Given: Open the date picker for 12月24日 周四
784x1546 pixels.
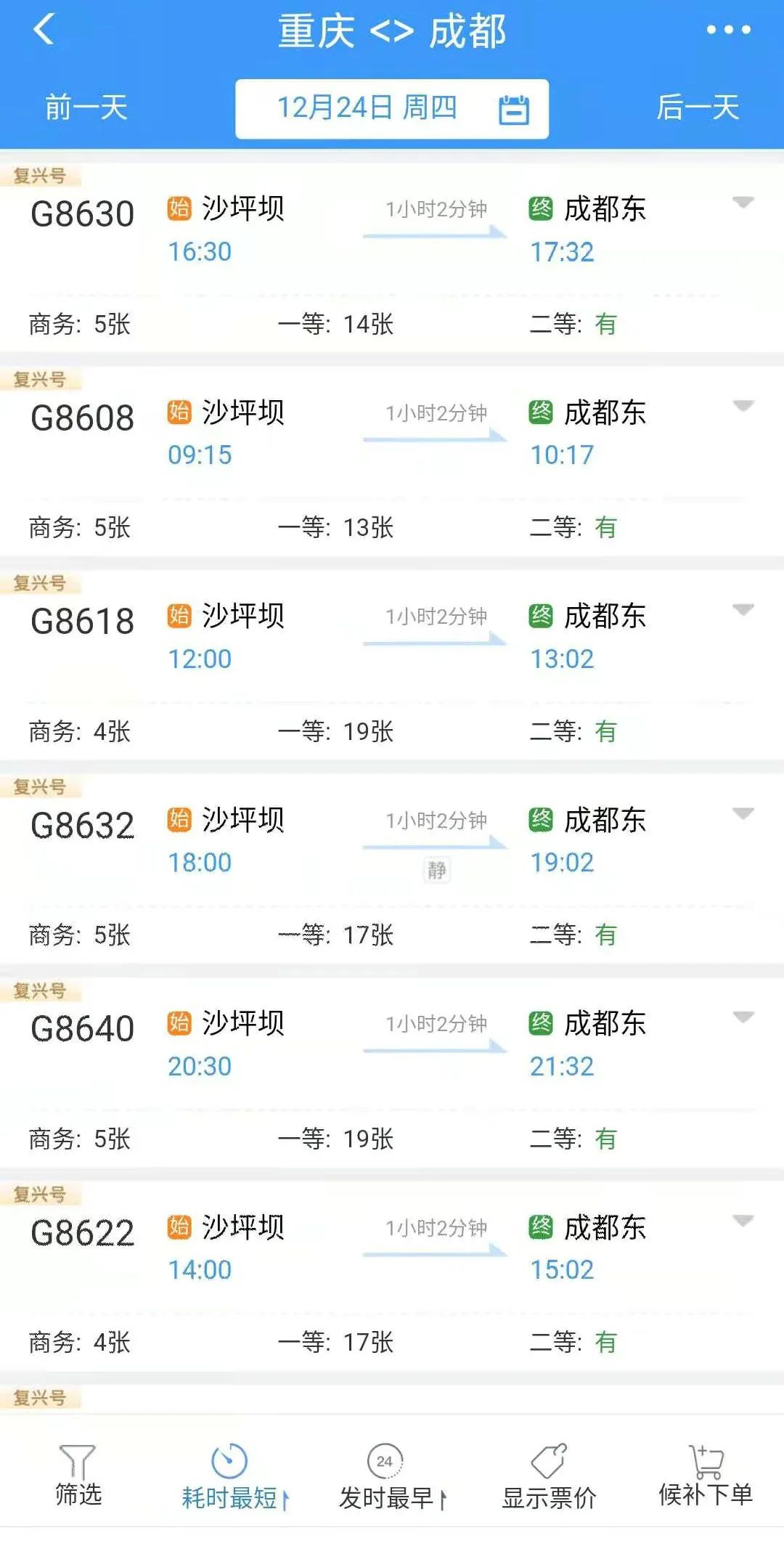Looking at the screenshot, I should pos(392,109).
